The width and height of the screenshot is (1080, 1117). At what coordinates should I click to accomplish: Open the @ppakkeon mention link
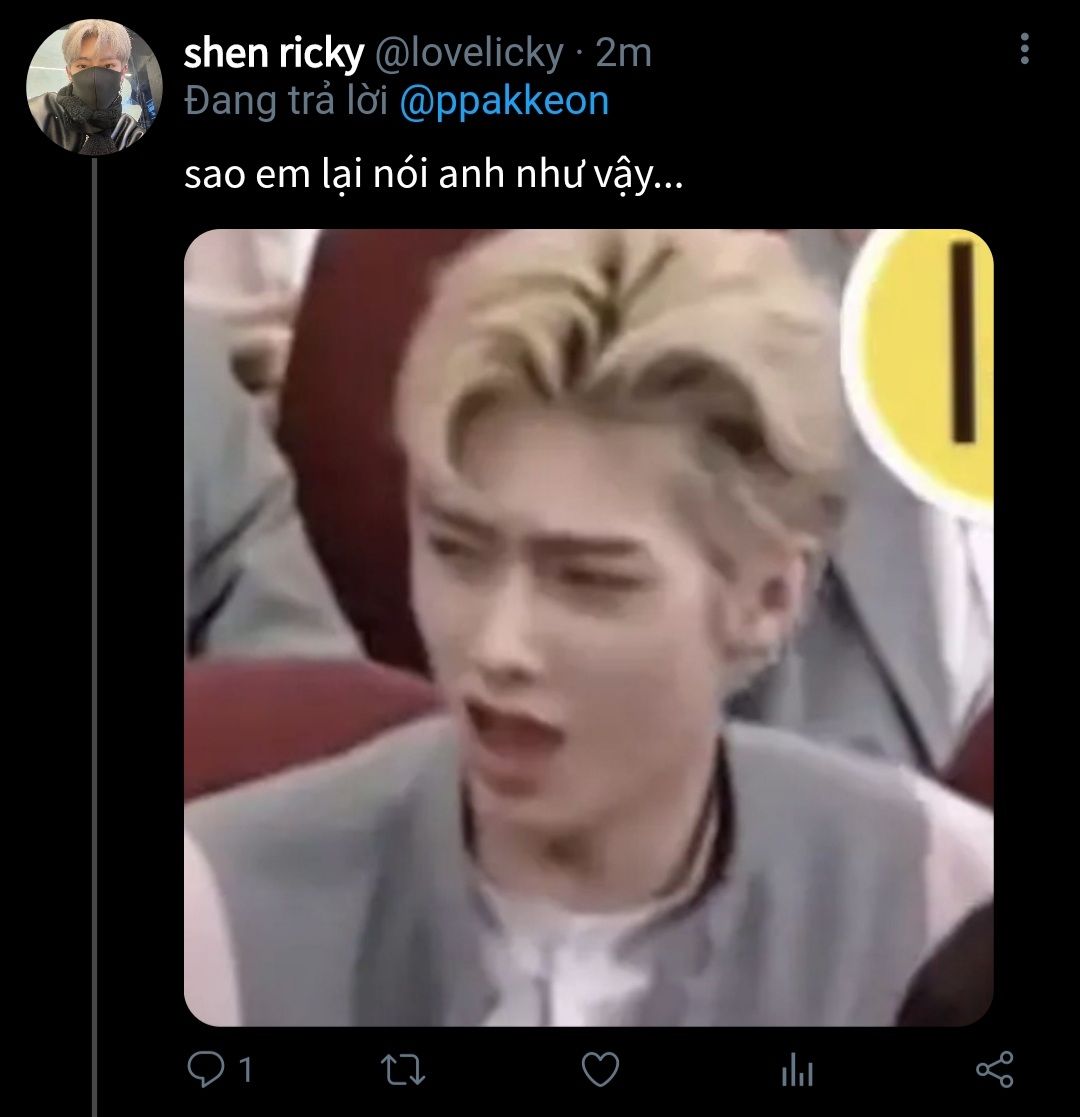pos(504,102)
